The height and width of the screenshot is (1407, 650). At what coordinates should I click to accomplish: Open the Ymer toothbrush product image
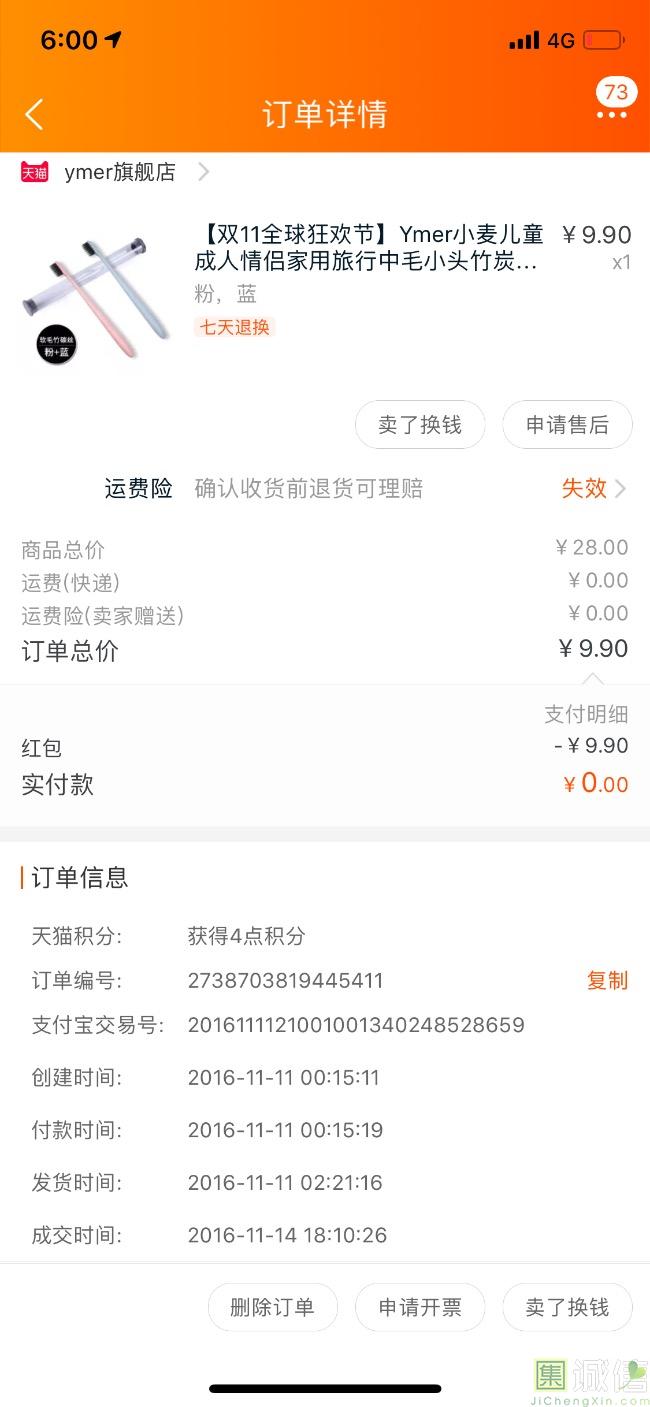96,296
